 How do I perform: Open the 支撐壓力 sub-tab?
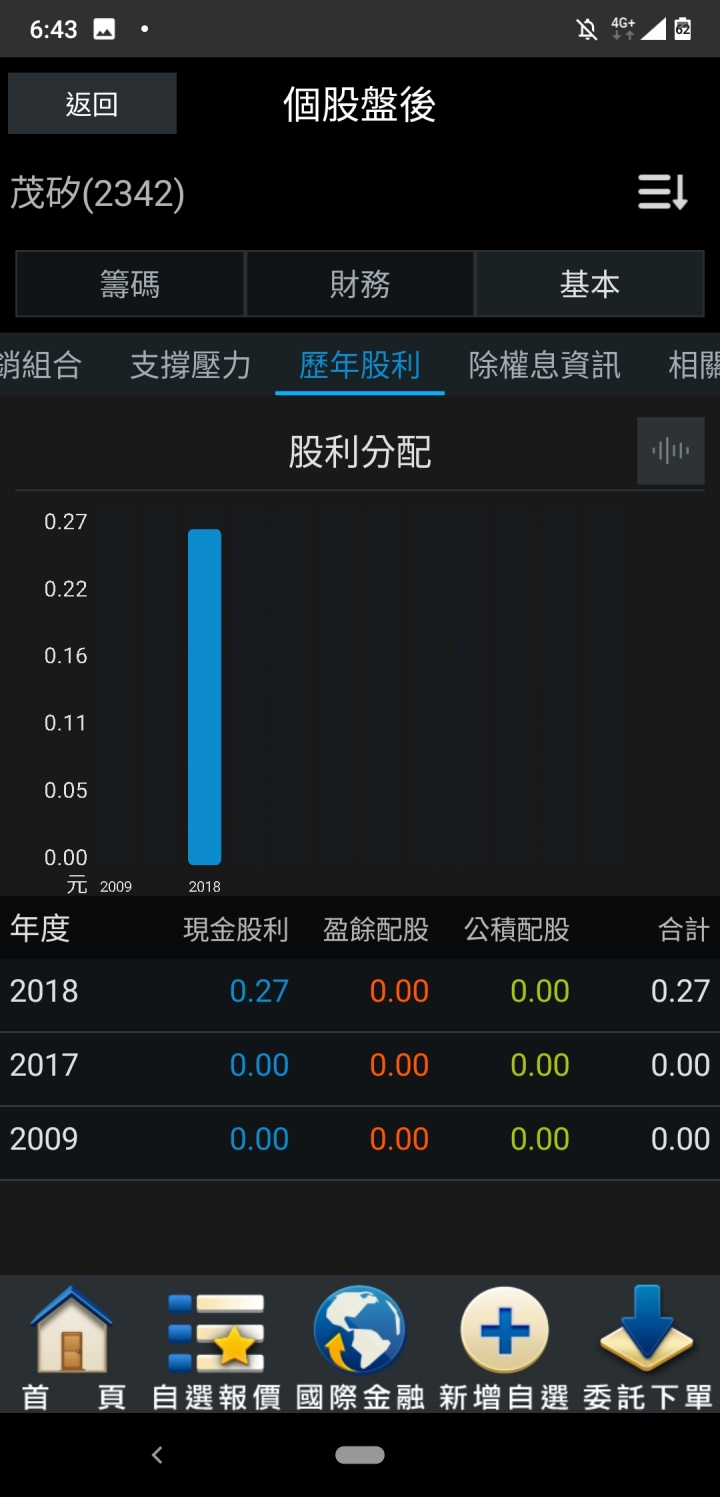click(x=190, y=365)
